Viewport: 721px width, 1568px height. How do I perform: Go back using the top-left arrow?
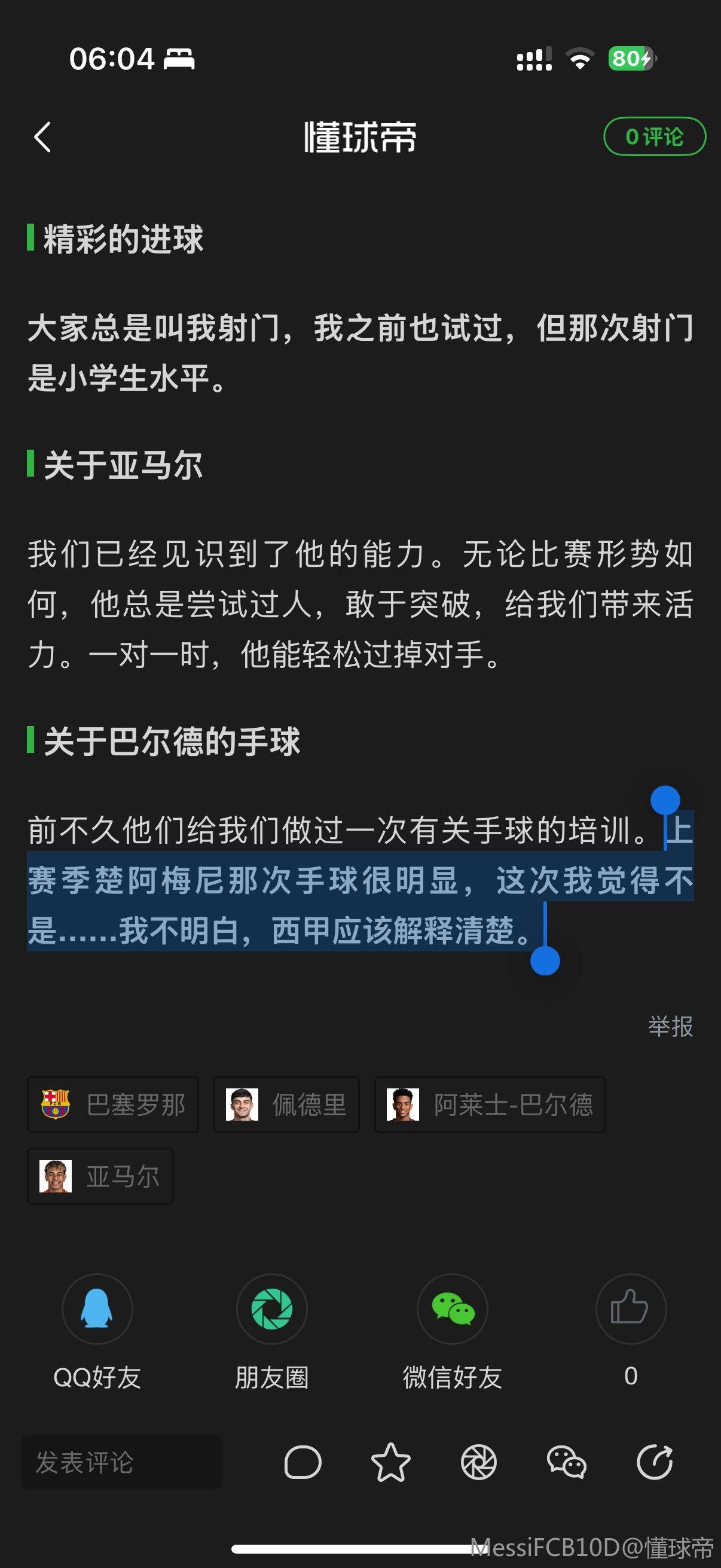coord(42,137)
